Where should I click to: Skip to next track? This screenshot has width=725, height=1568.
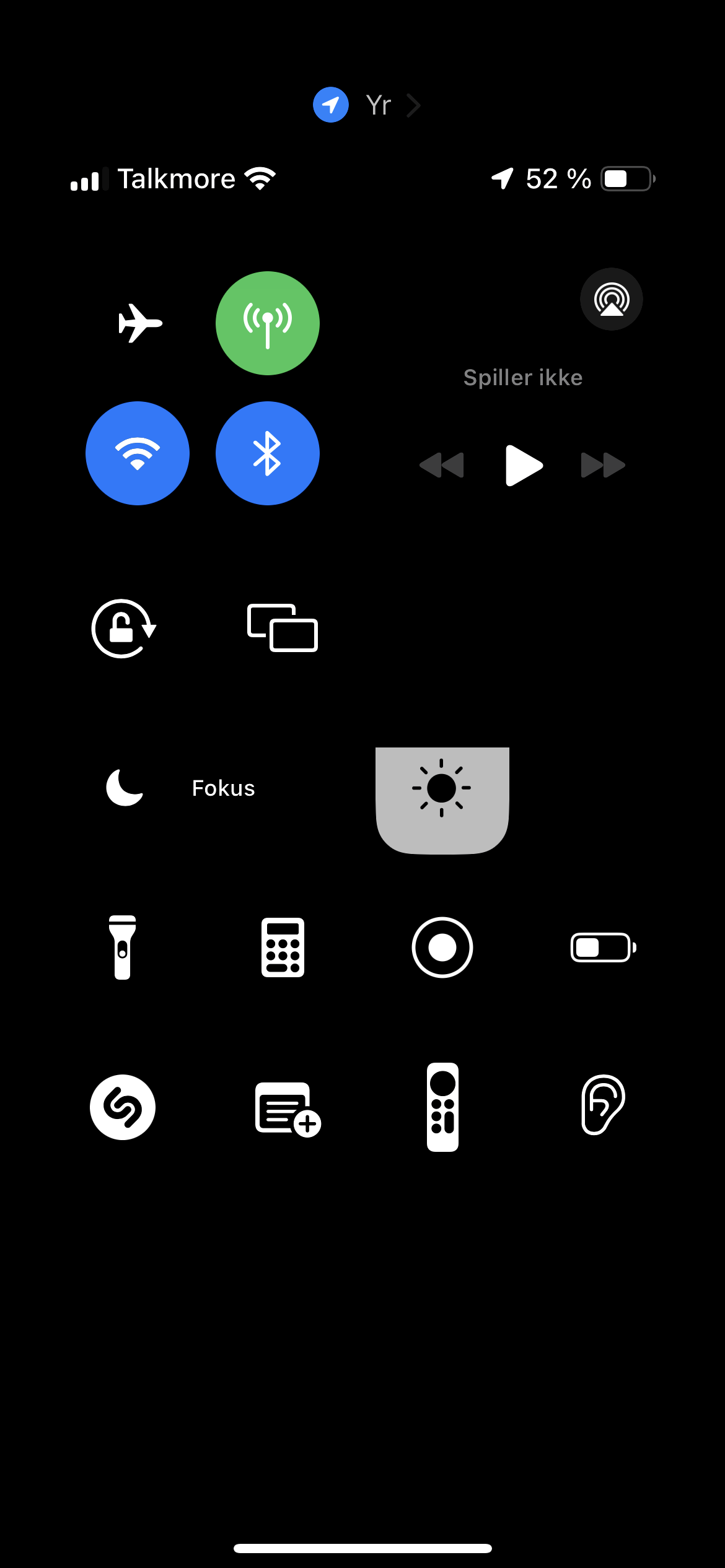tap(603, 465)
